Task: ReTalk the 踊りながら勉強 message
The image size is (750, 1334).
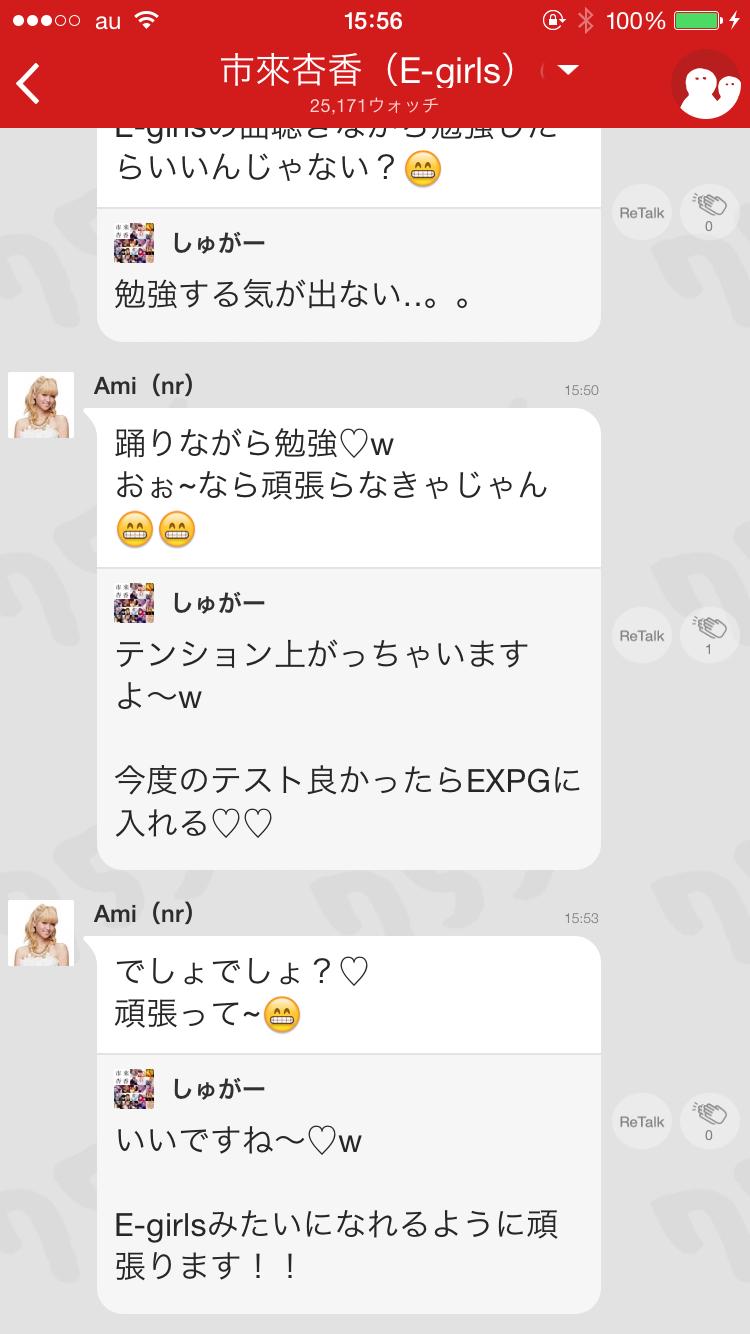Action: tap(641, 636)
